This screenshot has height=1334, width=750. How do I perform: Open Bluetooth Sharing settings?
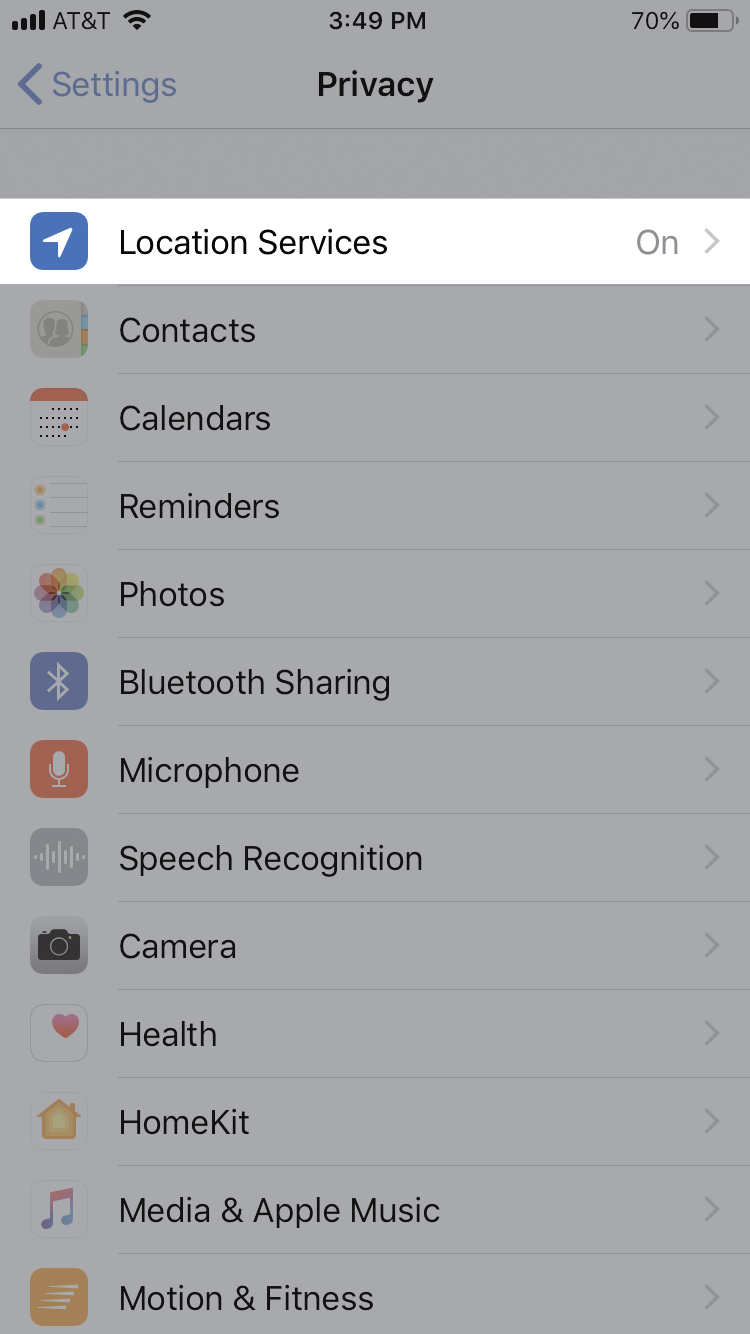[x=375, y=682]
